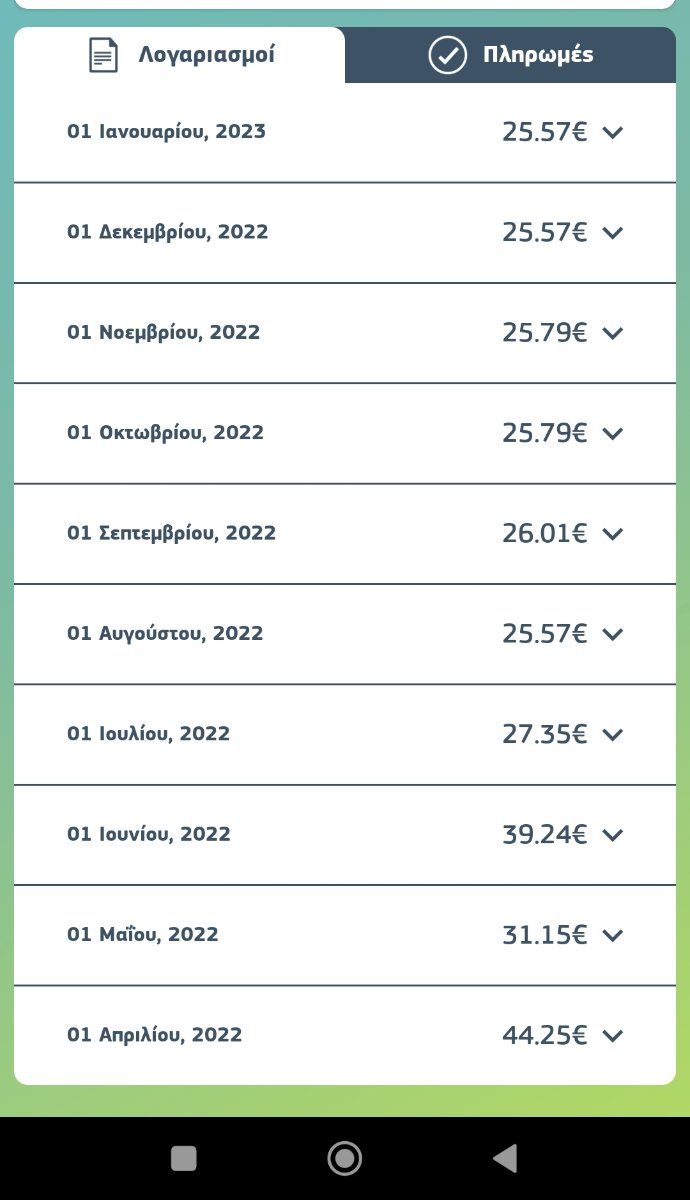Expand the 01 Δεκεμβρίου, 2022 bill

[613, 232]
